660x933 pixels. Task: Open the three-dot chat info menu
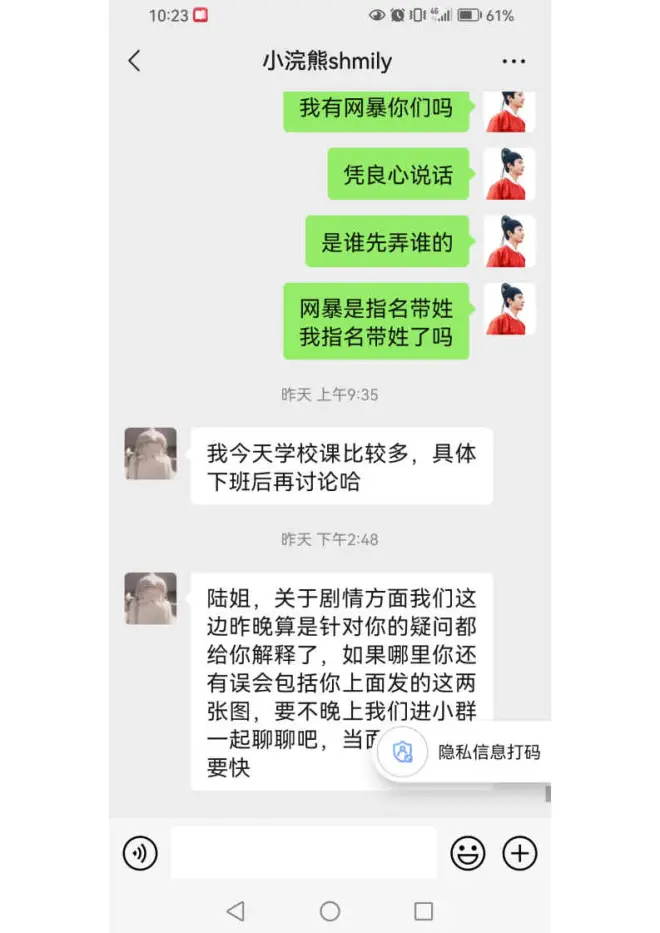coord(513,61)
